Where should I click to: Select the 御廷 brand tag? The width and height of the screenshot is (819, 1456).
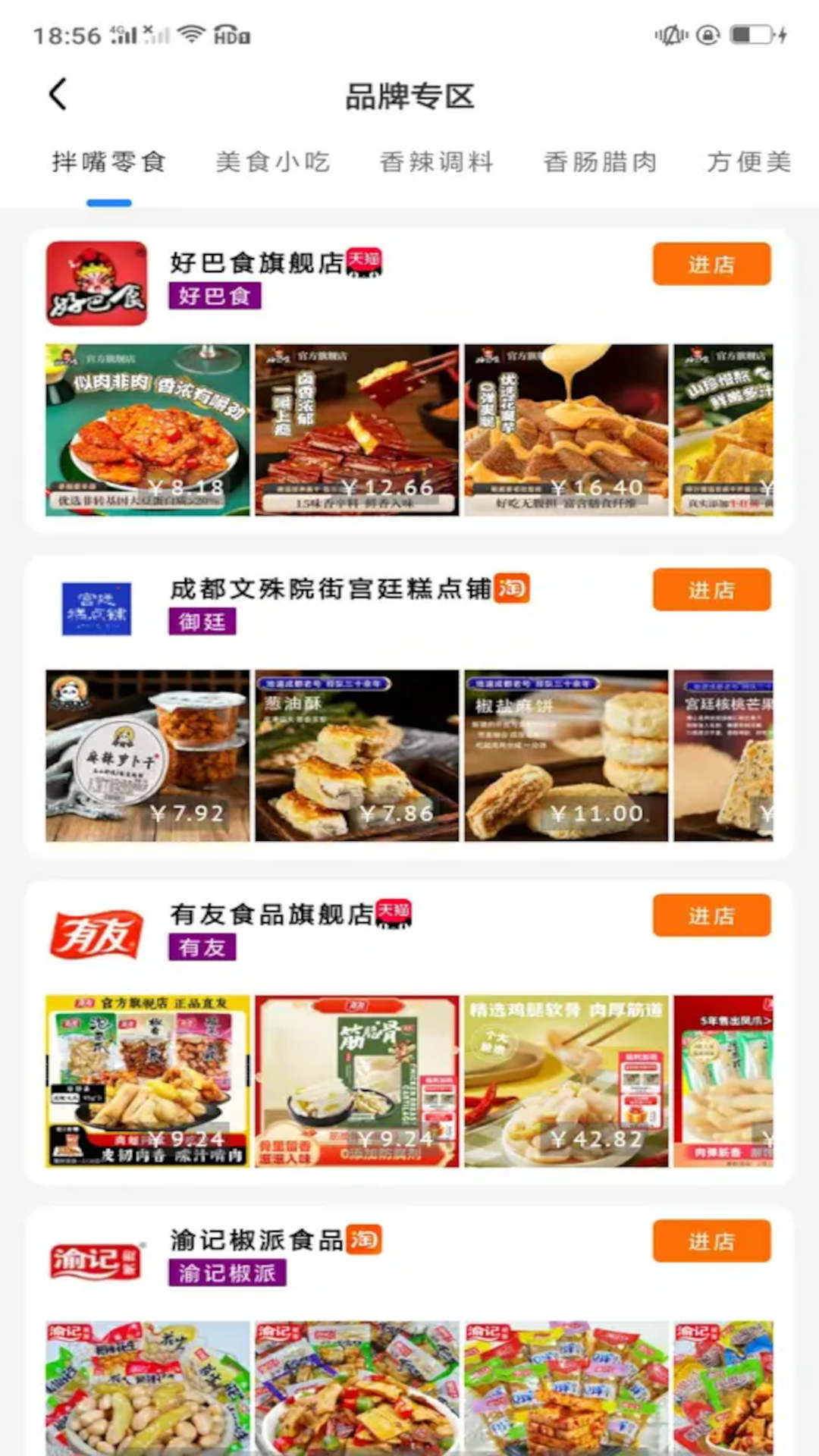click(202, 622)
